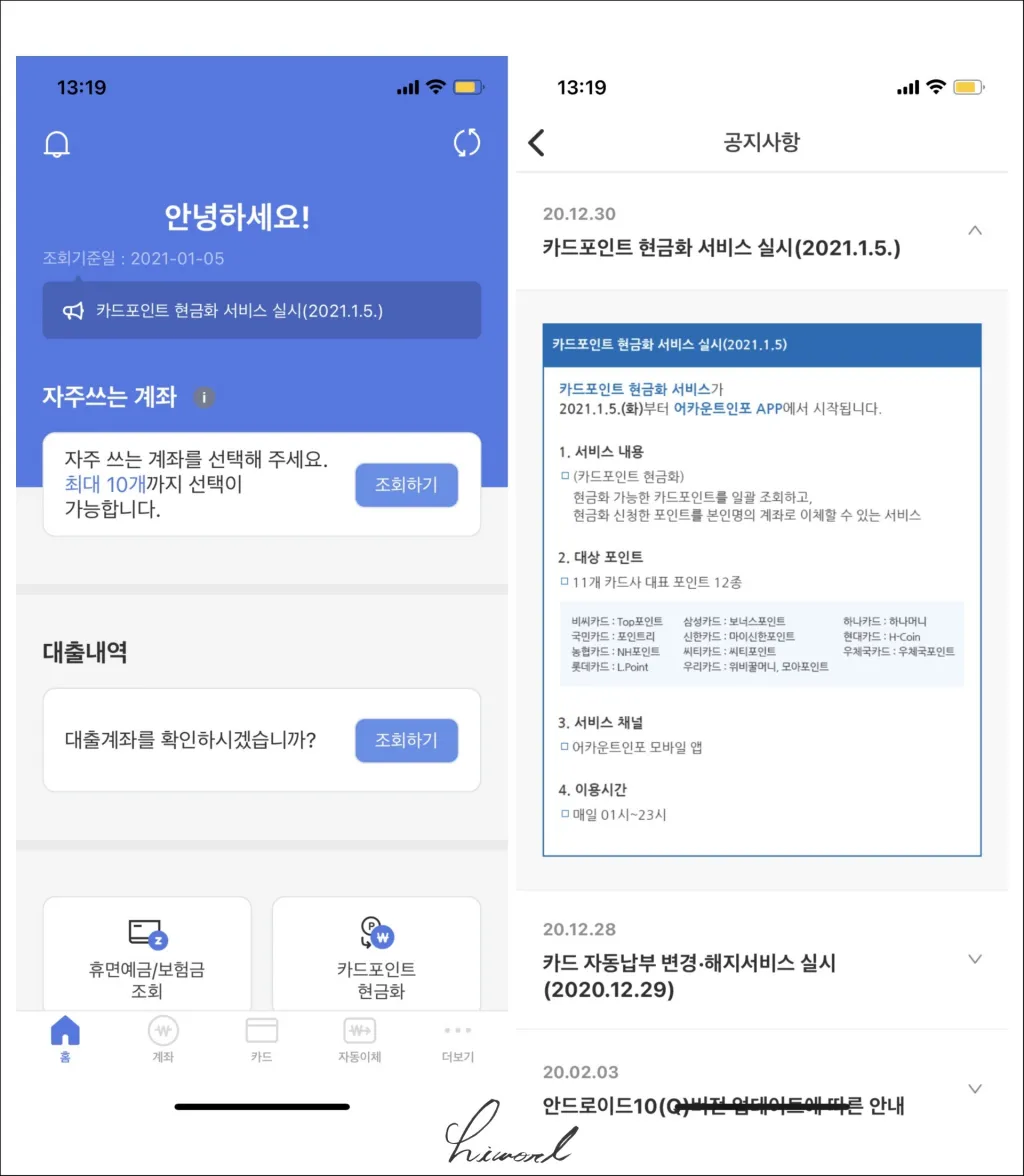
Task: Switch to the 카드 tab
Action: 261,1038
